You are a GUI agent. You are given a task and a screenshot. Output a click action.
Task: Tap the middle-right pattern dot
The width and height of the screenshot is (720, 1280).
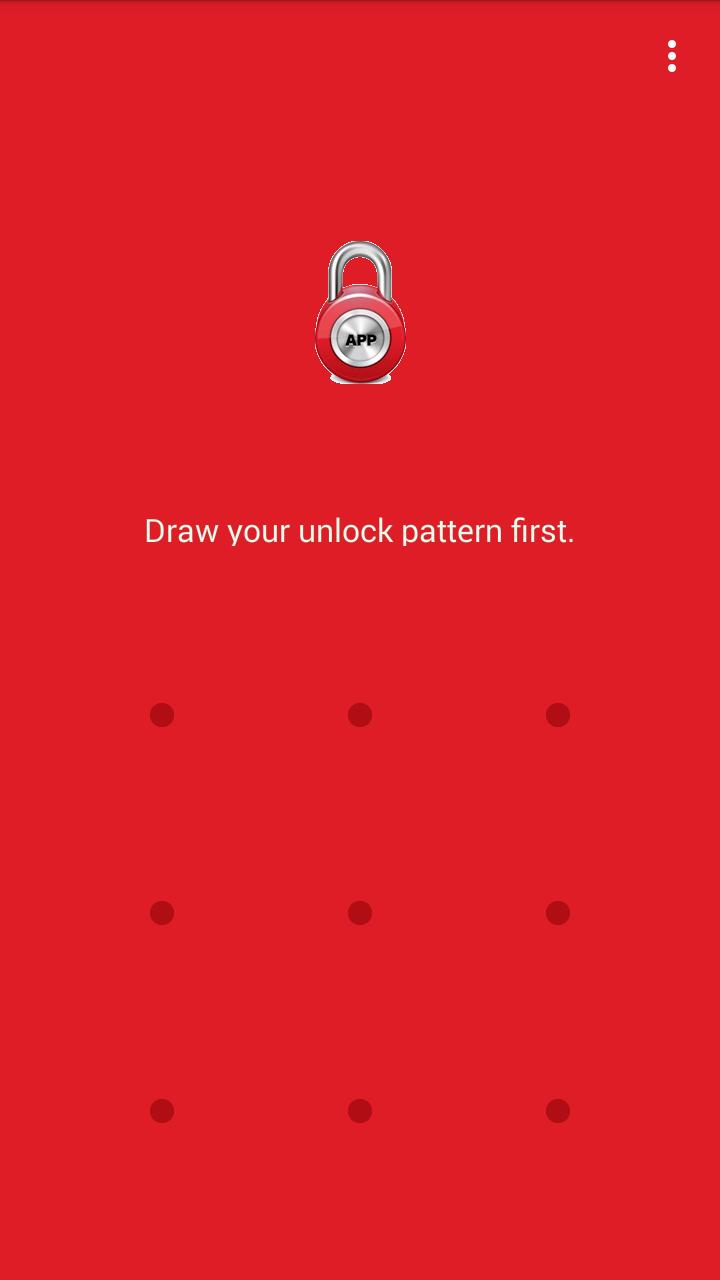point(558,913)
